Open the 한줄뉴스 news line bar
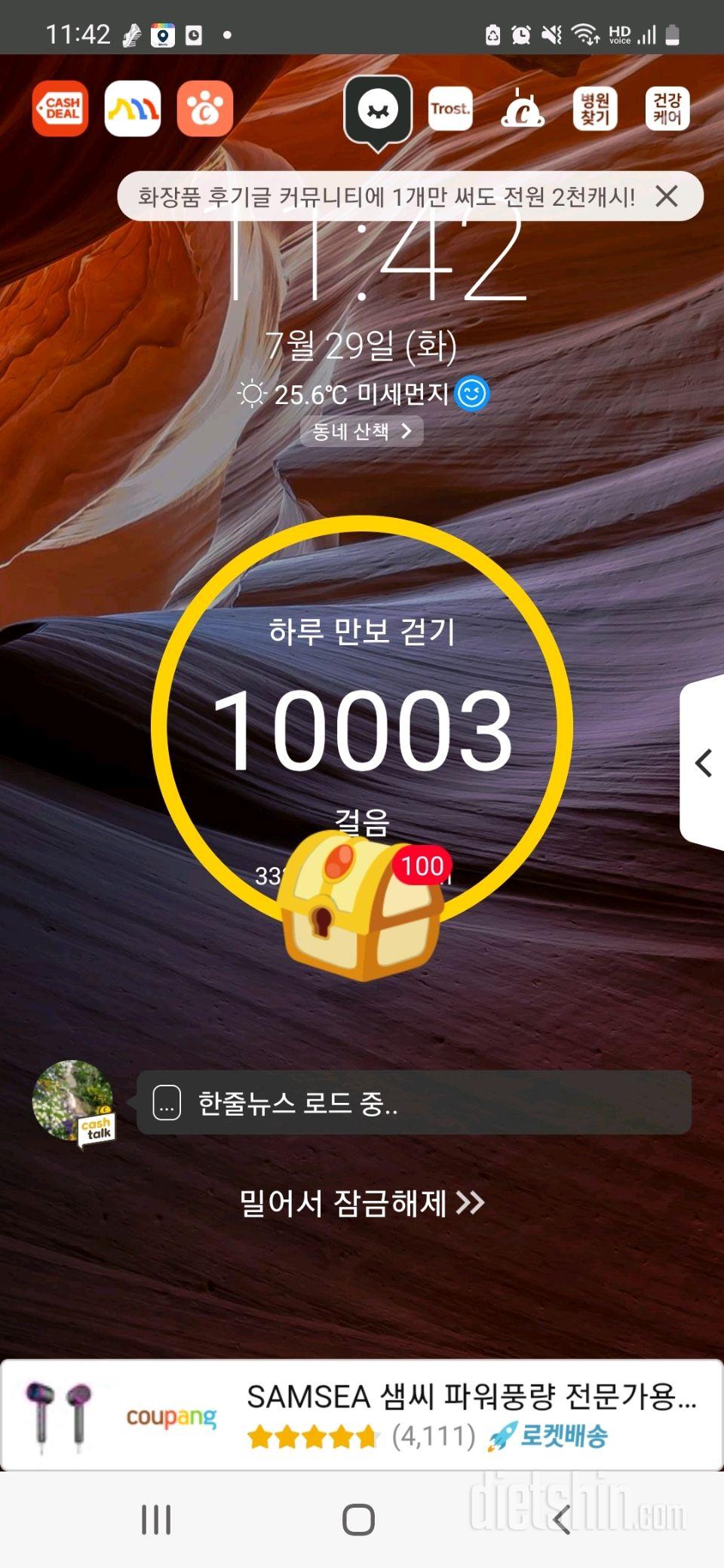Screen dimensions: 724x1568 tap(413, 1103)
